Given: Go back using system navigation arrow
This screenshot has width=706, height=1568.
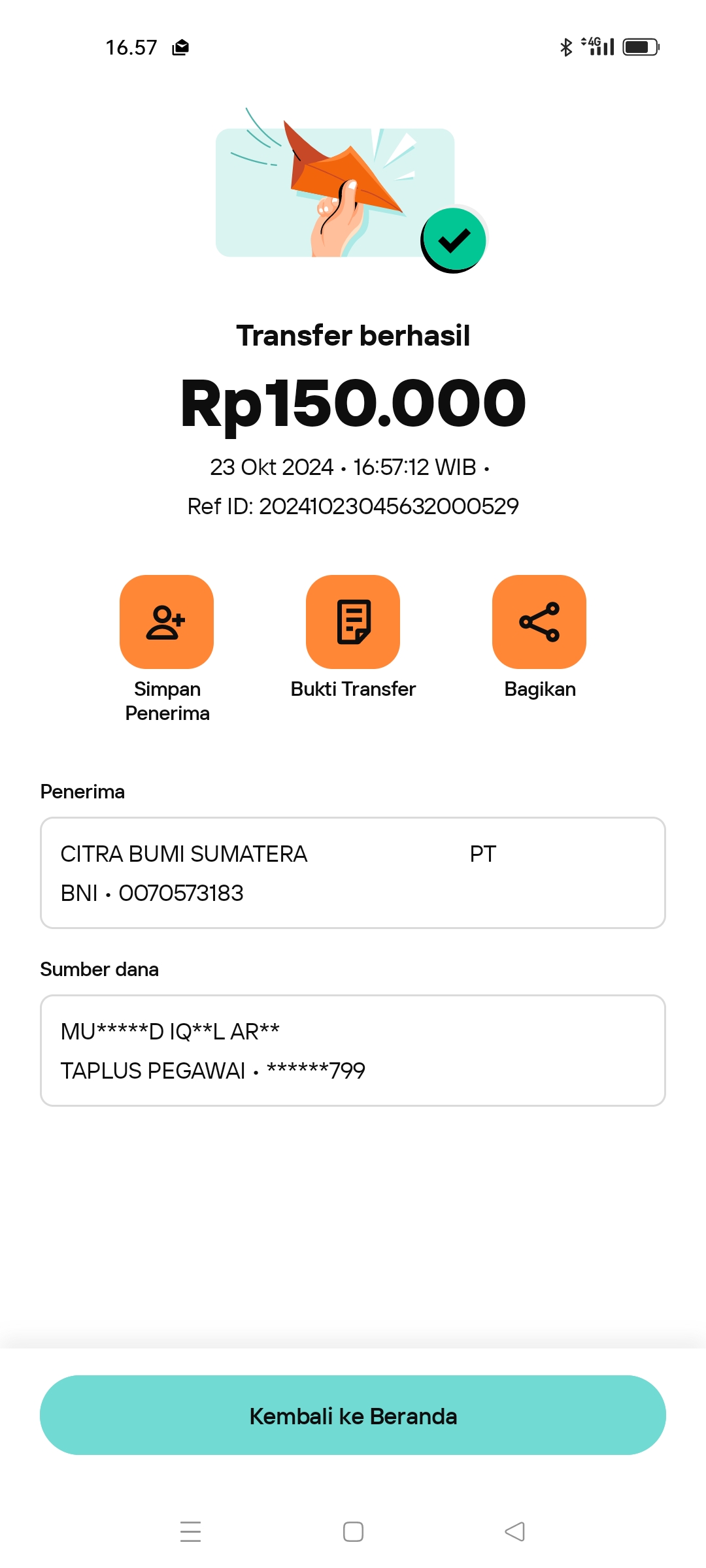Looking at the screenshot, I should 515,1531.
